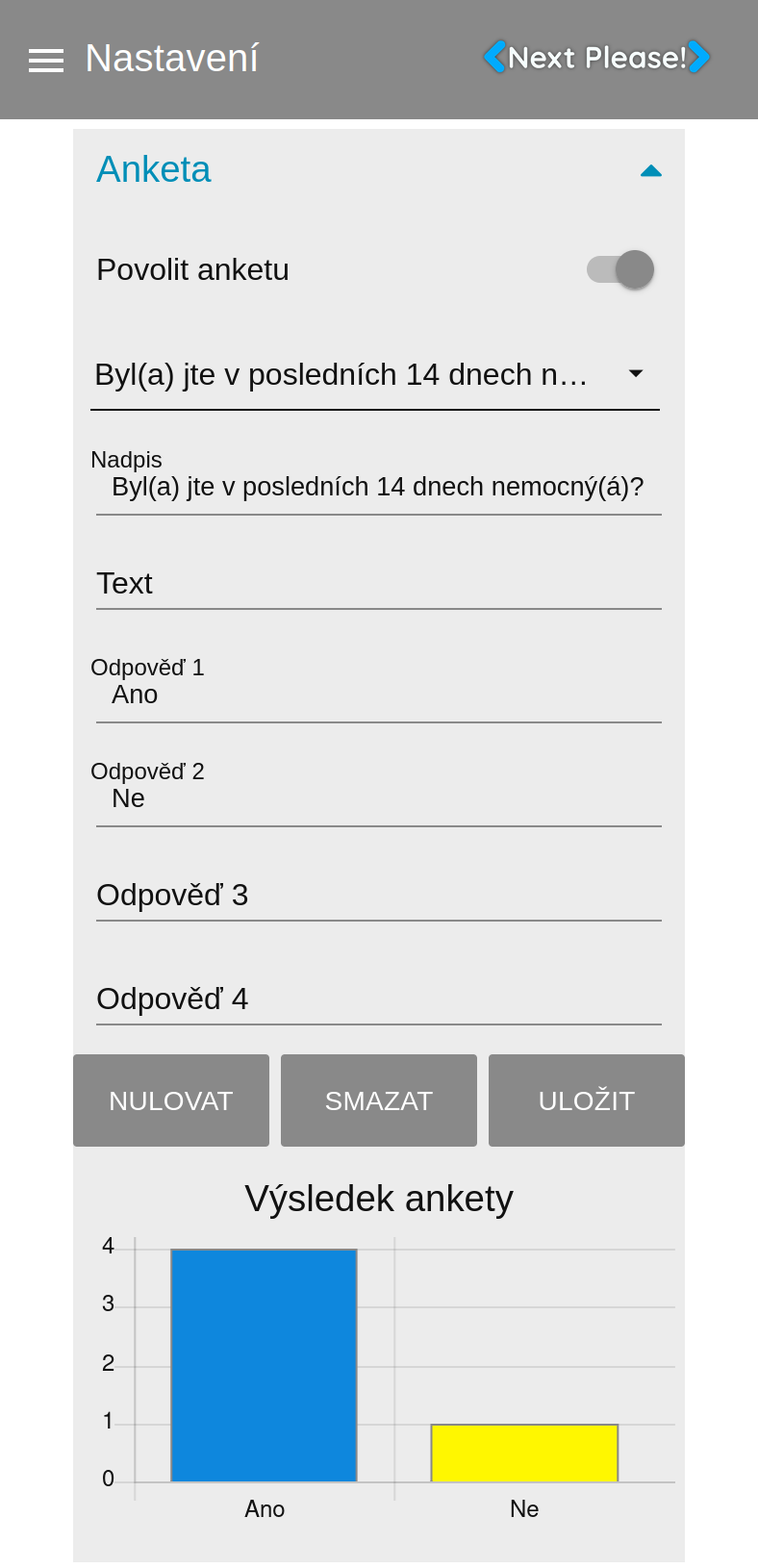
Task: Collapse the Anketa section
Action: point(650,170)
